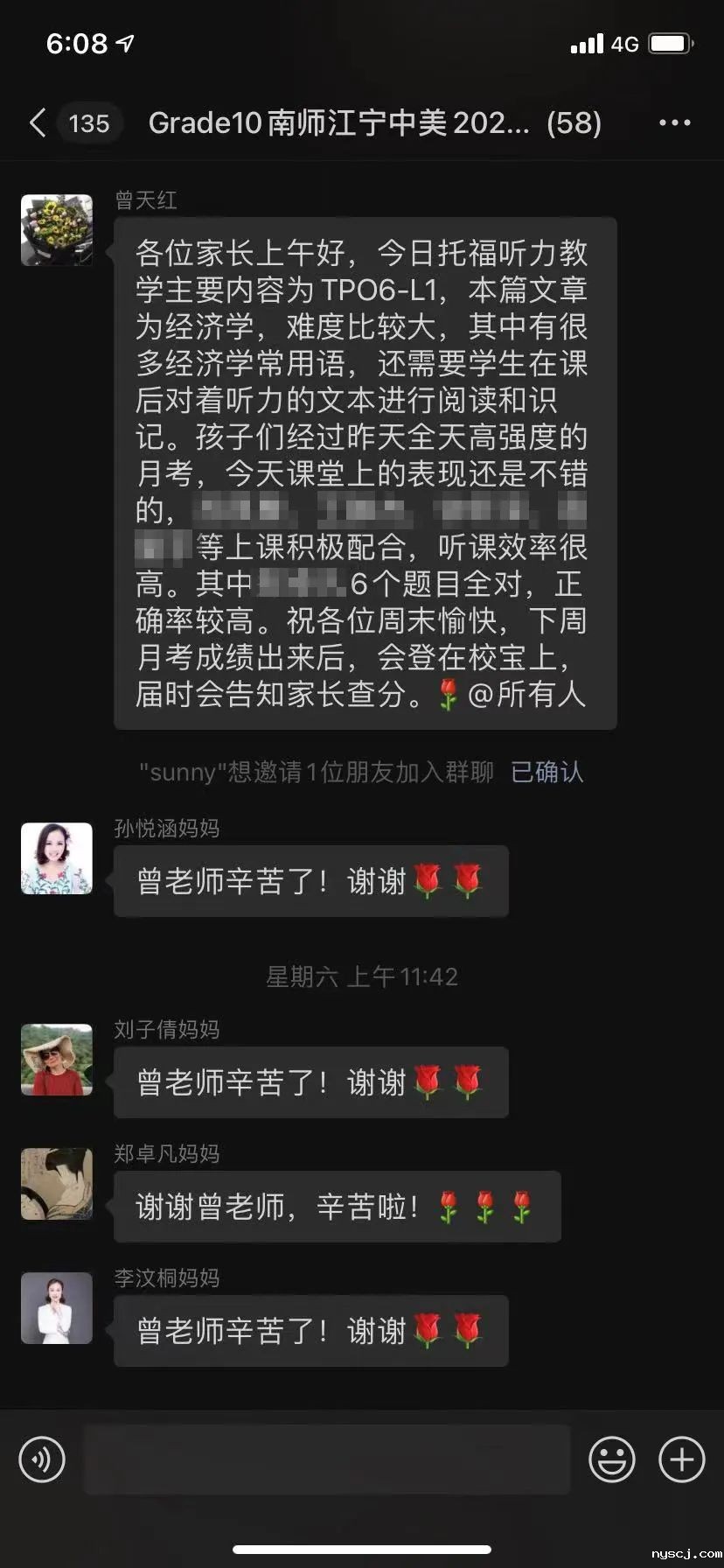Tap the back chevron to exit the chat
The height and width of the screenshot is (1568, 724).
(37, 122)
